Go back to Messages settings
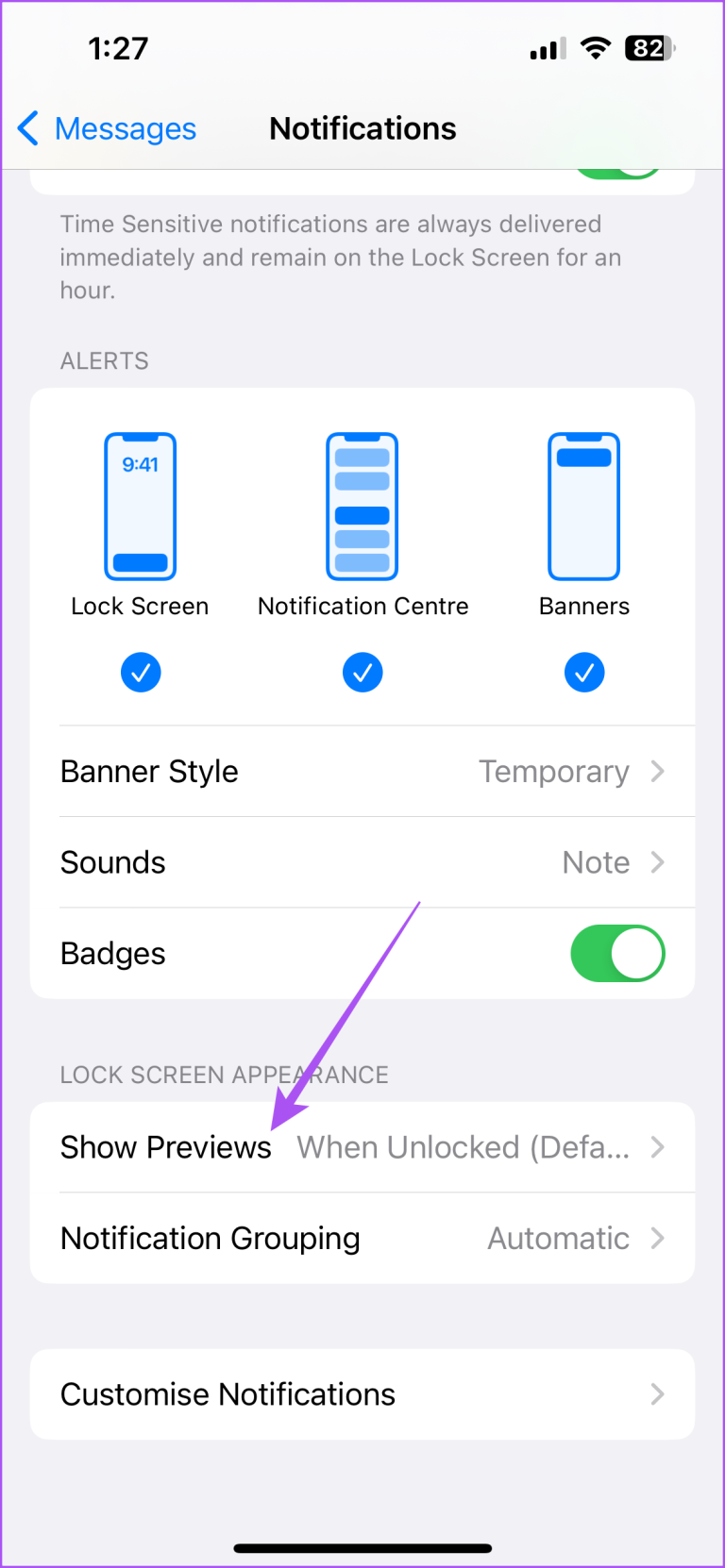This screenshot has width=725, height=1568. point(106,128)
